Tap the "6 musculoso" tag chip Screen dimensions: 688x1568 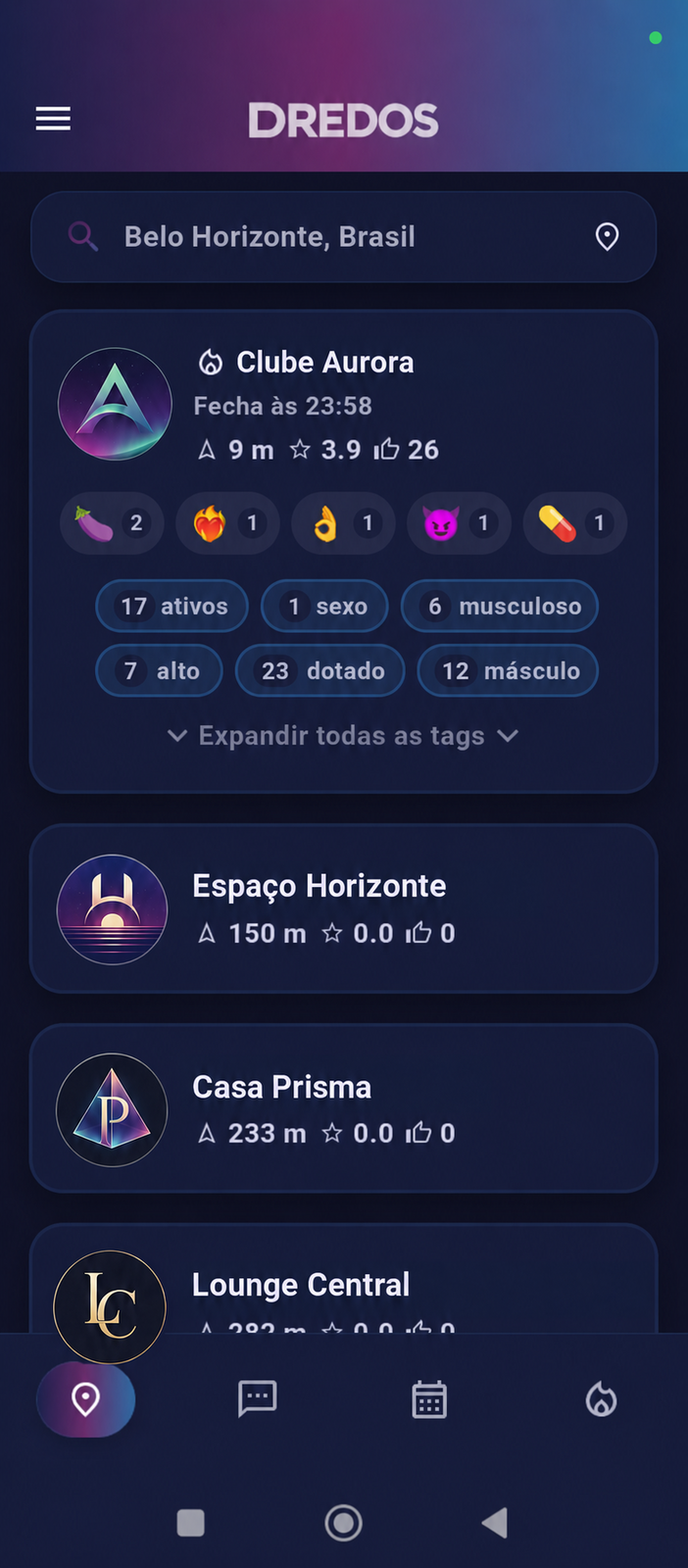(500, 607)
